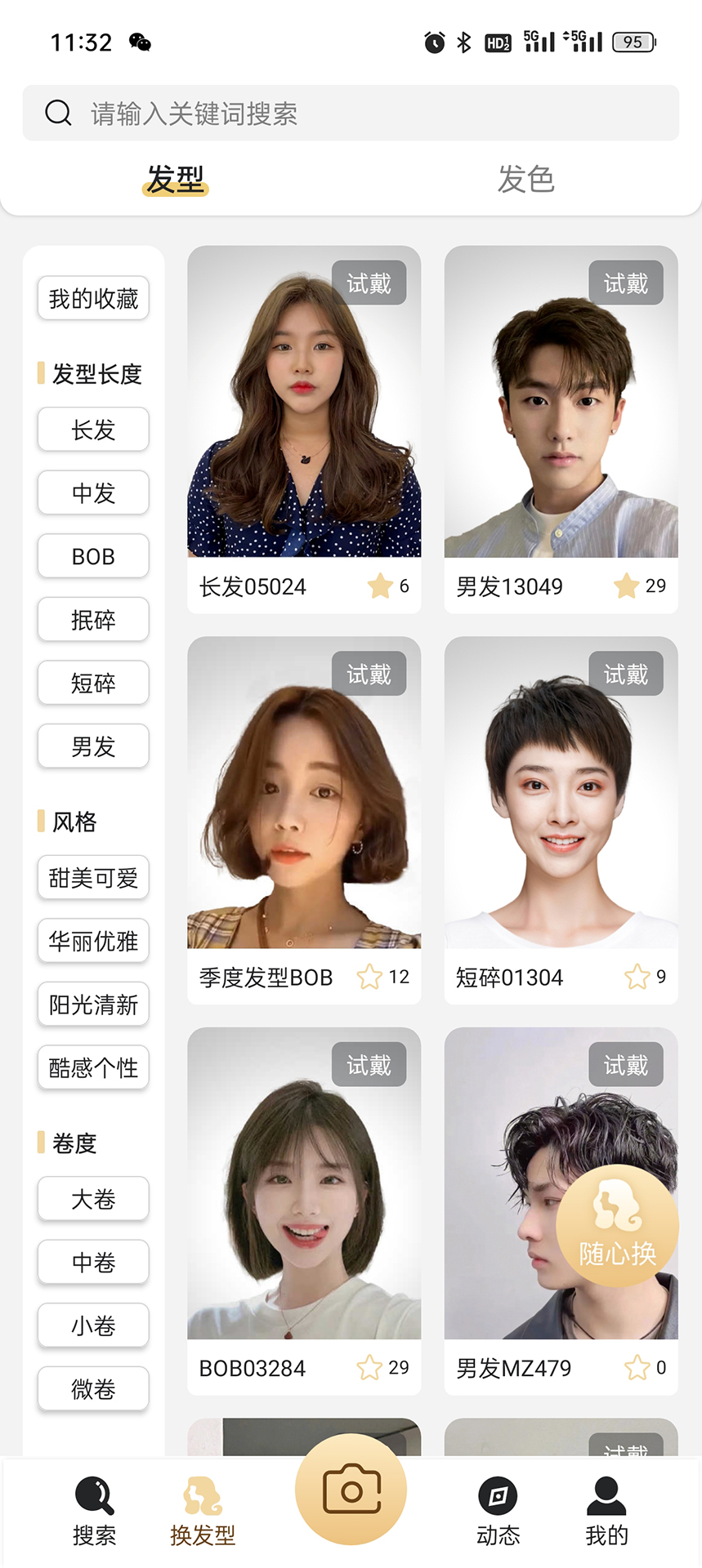Filter hairstyles by 短碎 length
Image resolution: width=702 pixels, height=1568 pixels.
click(x=93, y=683)
